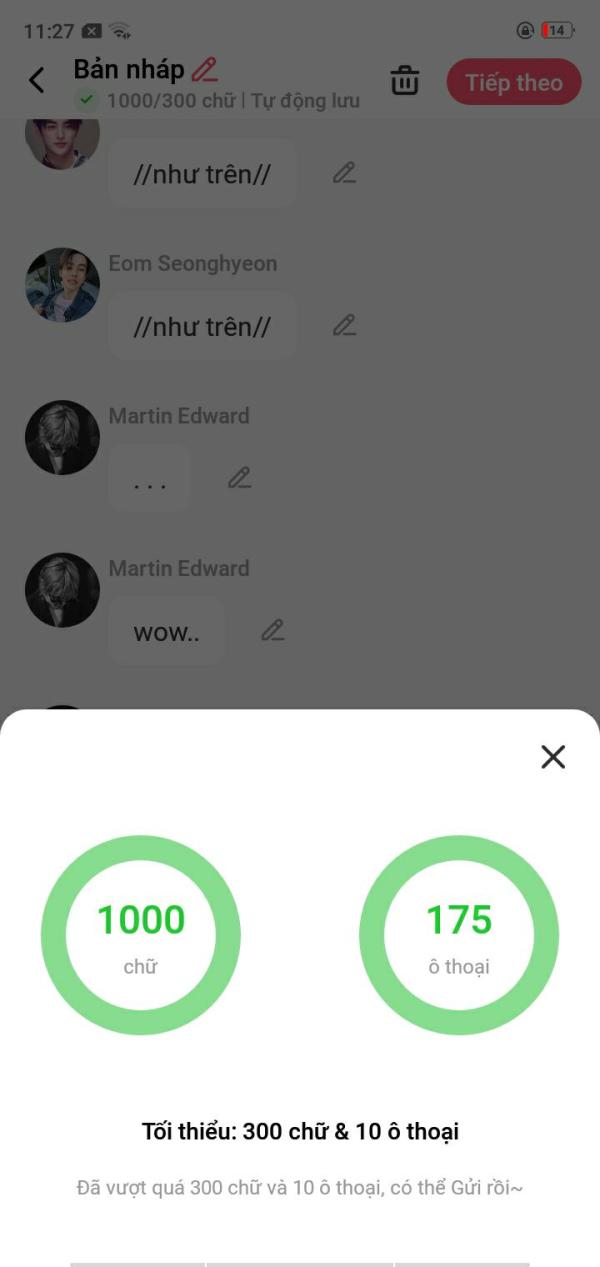Close the word count bottom sheet

pos(553,757)
